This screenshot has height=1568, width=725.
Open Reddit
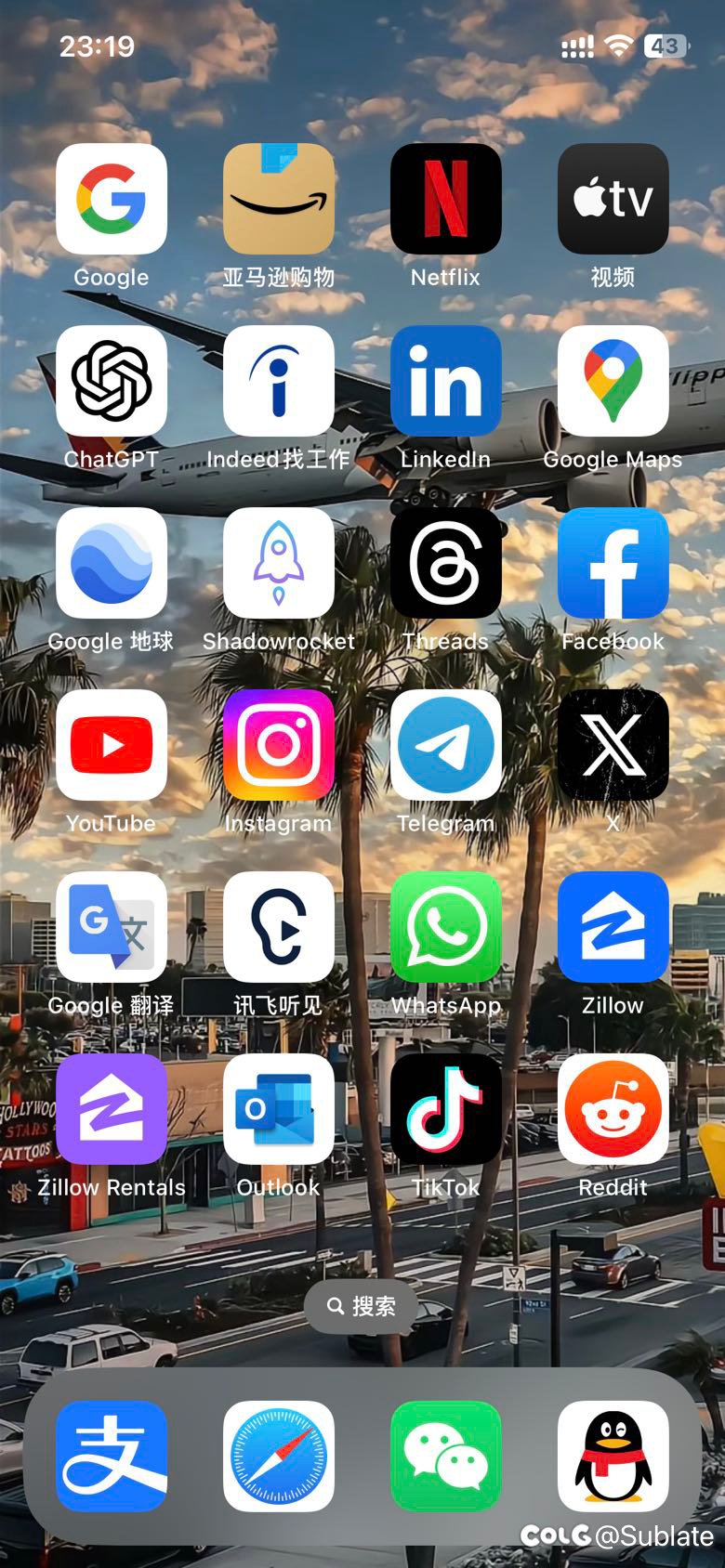613,1109
